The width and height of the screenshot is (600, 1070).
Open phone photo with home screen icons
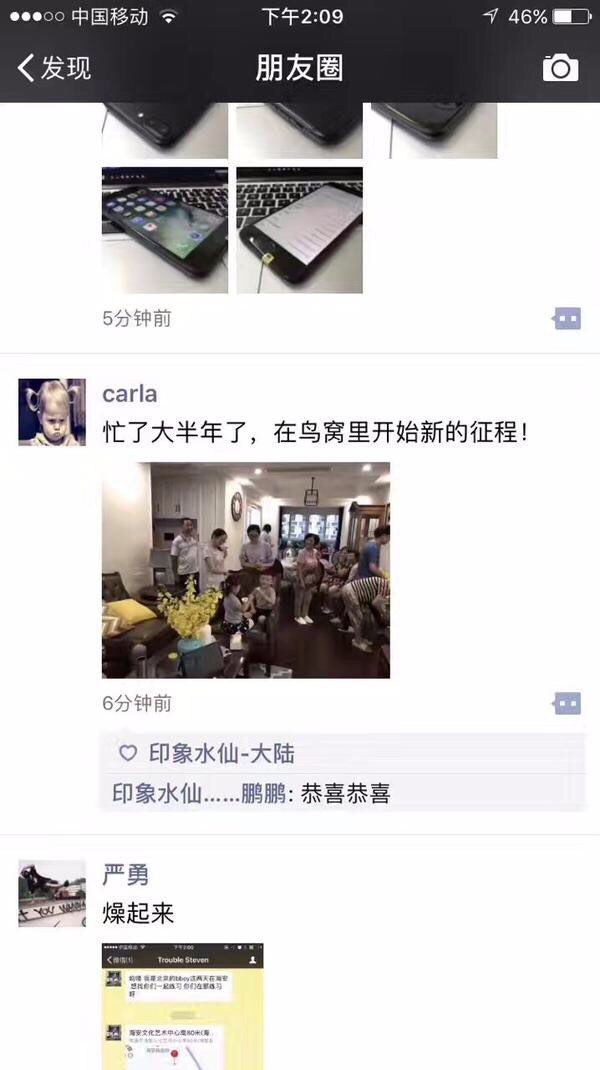[165, 230]
